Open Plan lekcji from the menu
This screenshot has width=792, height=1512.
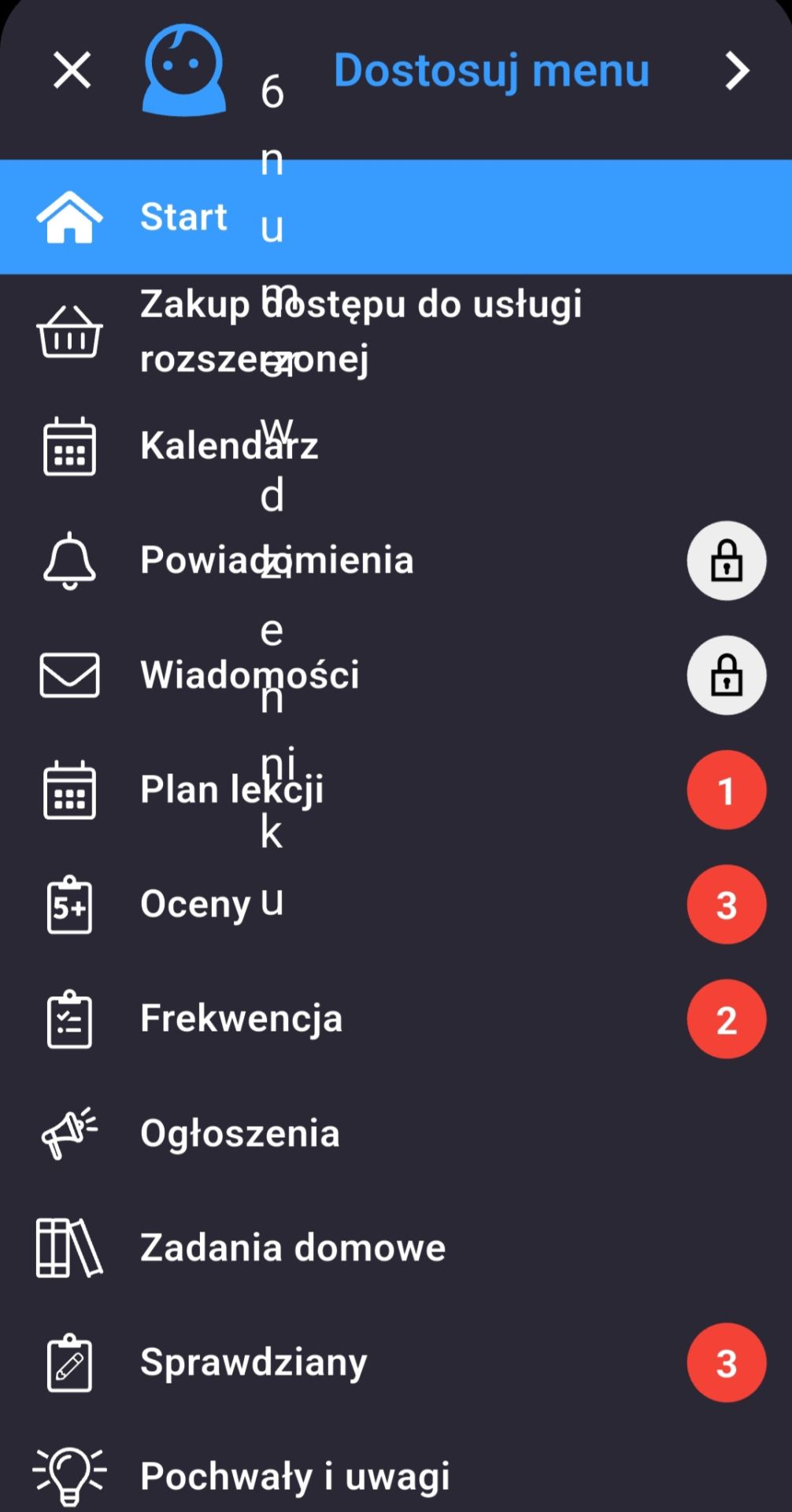click(233, 790)
